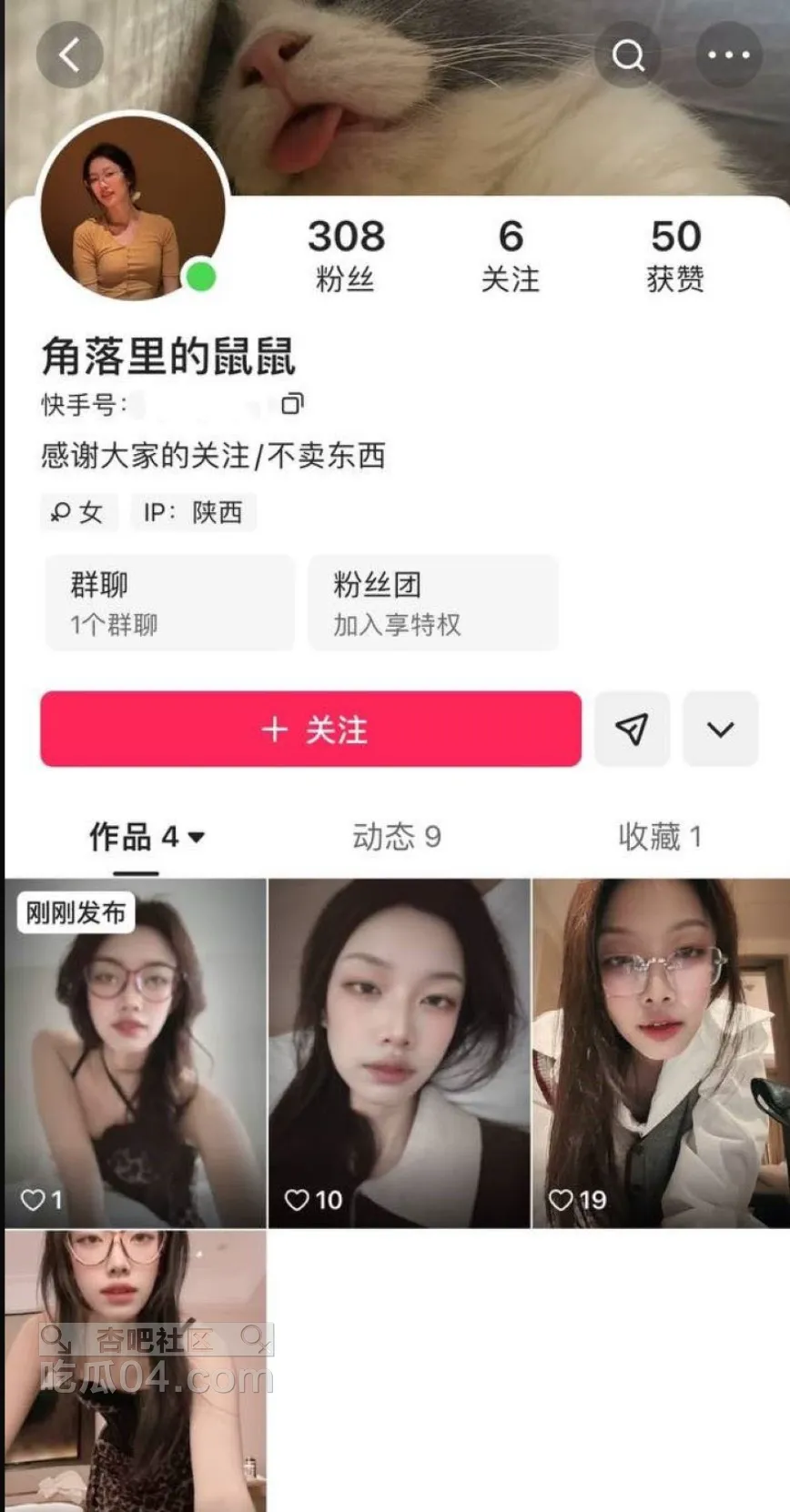The height and width of the screenshot is (1512, 790).
Task: Open the three-dot overflow menu
Action: click(728, 55)
